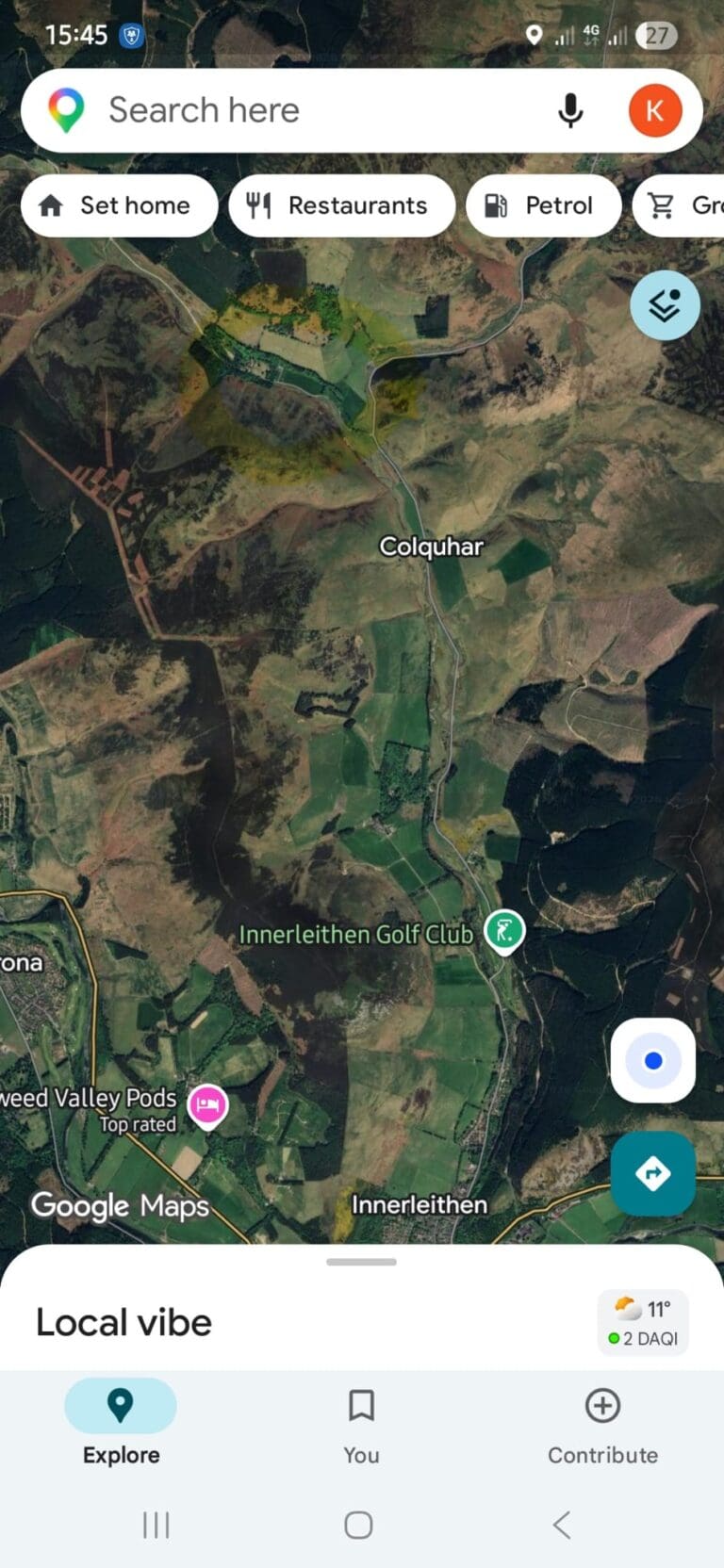Go back with the system back button

562,1525
